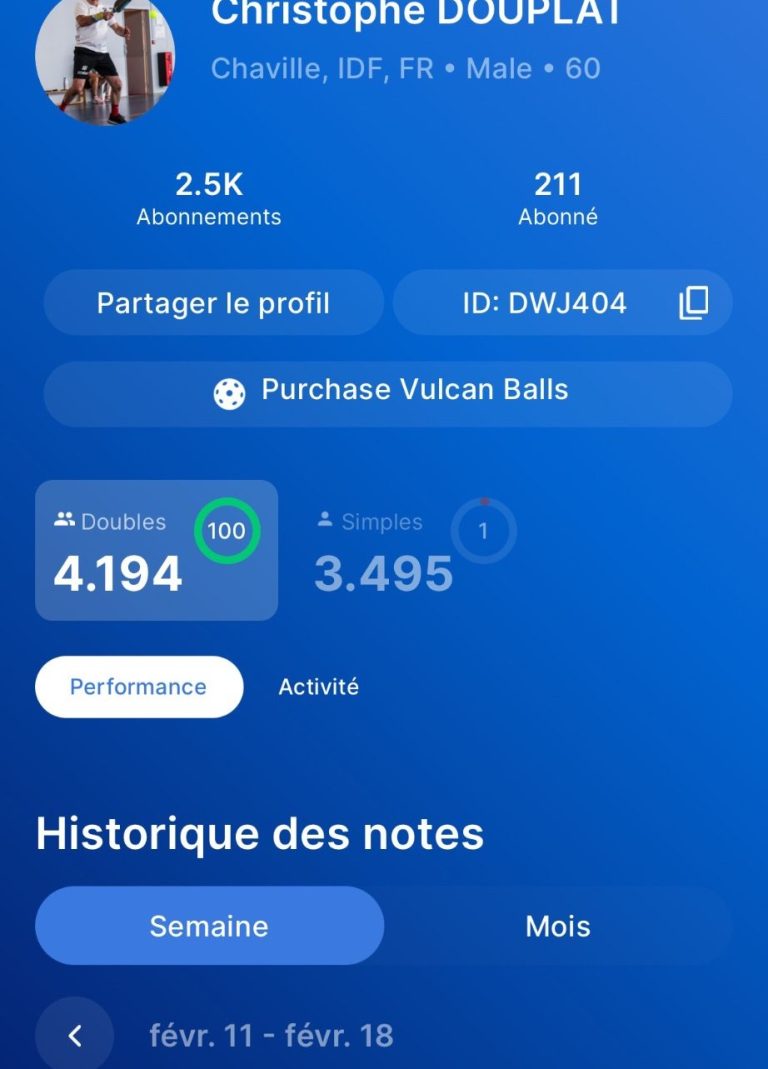This screenshot has height=1069, width=768.
Task: Show rating history by Semaine
Action: (x=209, y=926)
